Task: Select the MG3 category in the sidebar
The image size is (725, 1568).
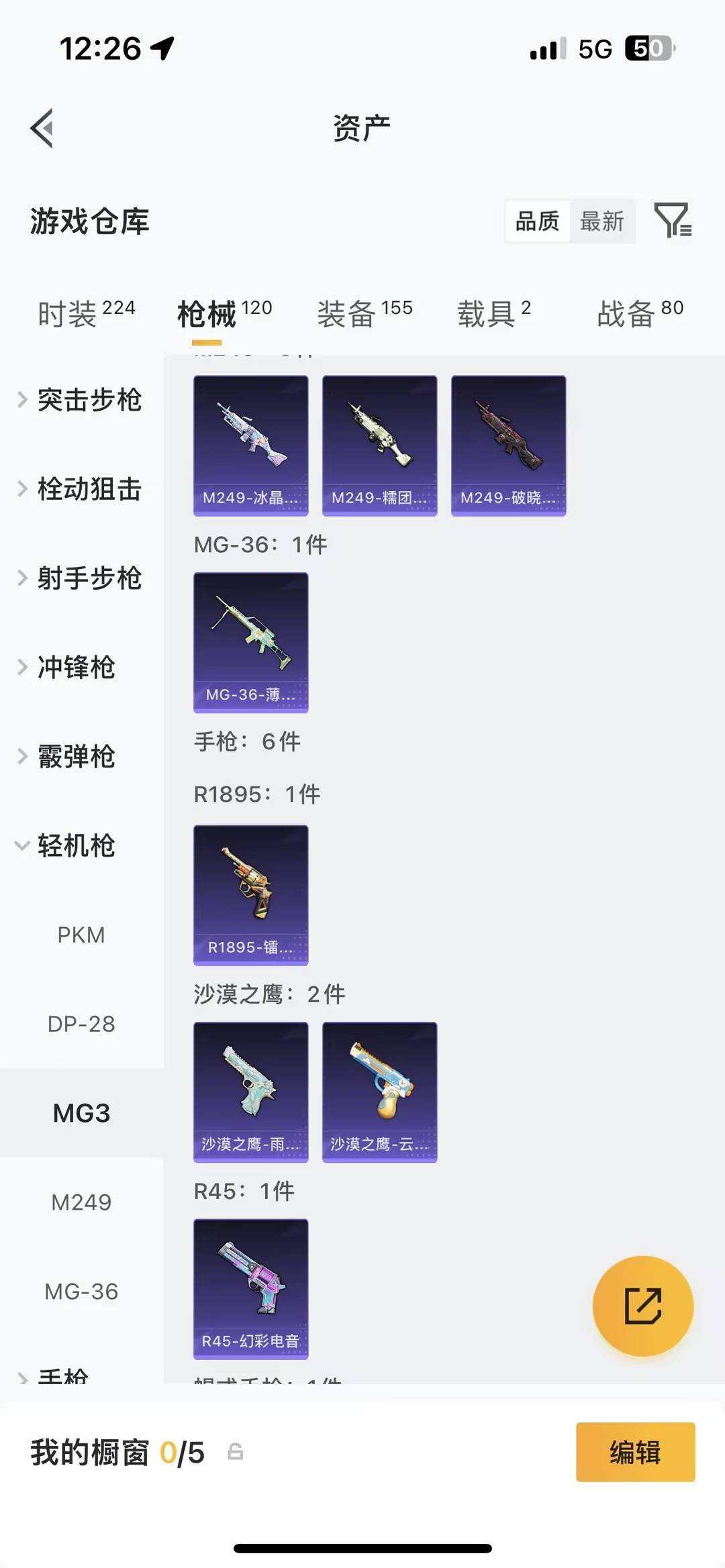Action: [x=82, y=1112]
